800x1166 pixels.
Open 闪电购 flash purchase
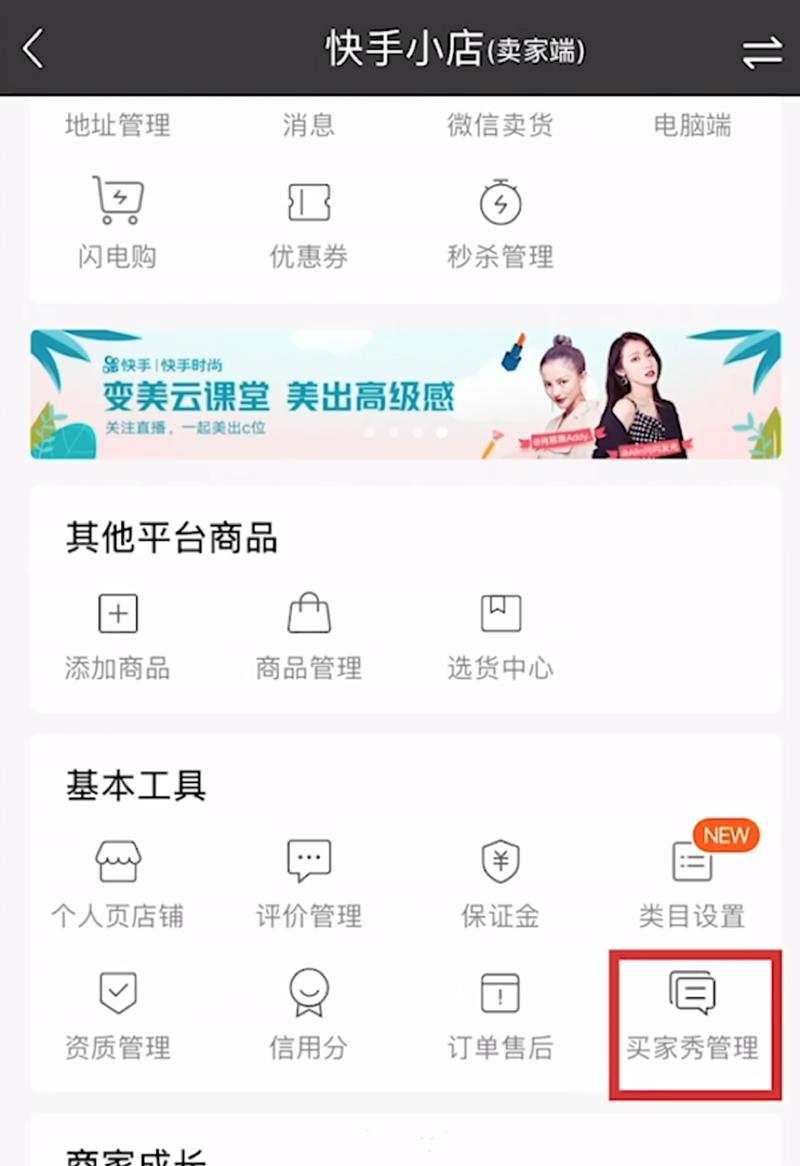pyautogui.click(x=117, y=222)
